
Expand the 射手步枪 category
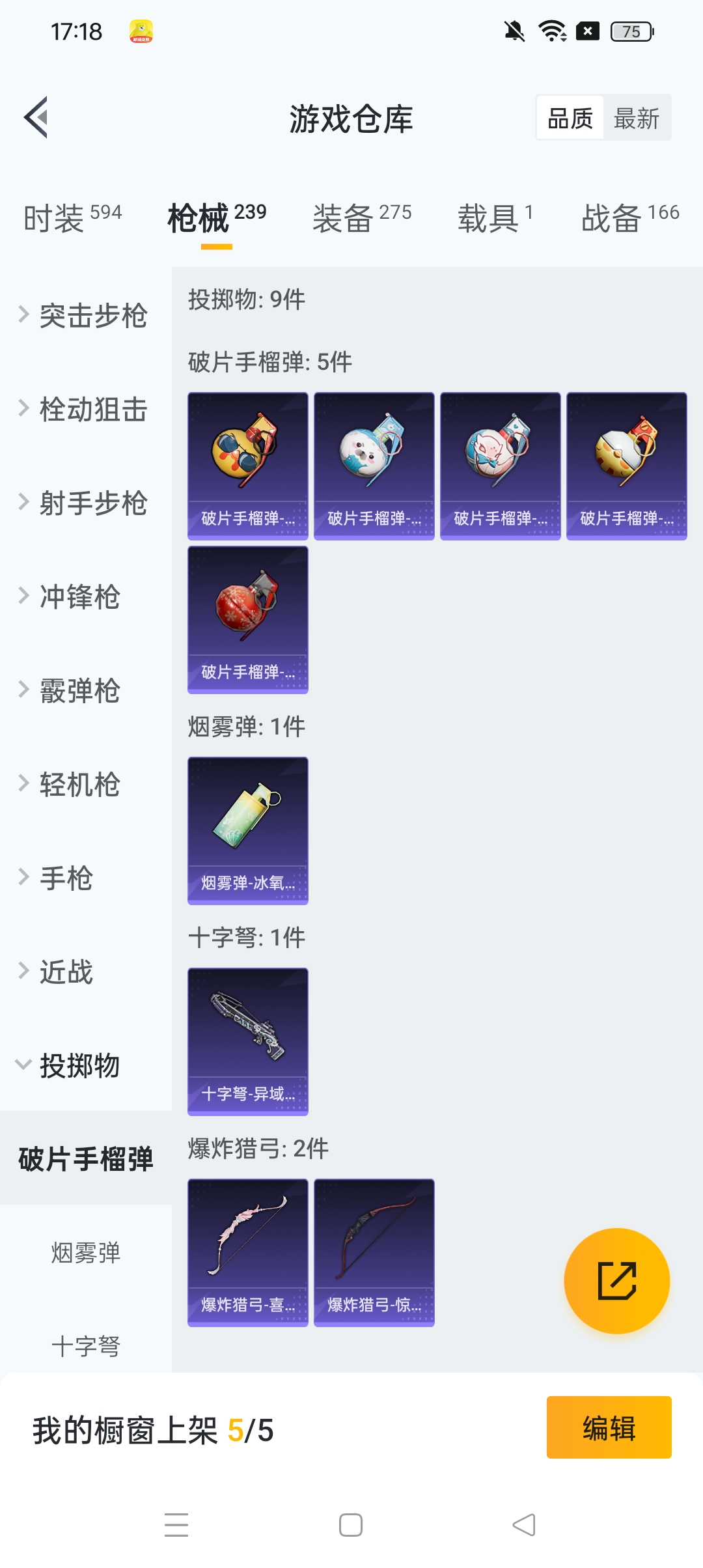coord(85,503)
